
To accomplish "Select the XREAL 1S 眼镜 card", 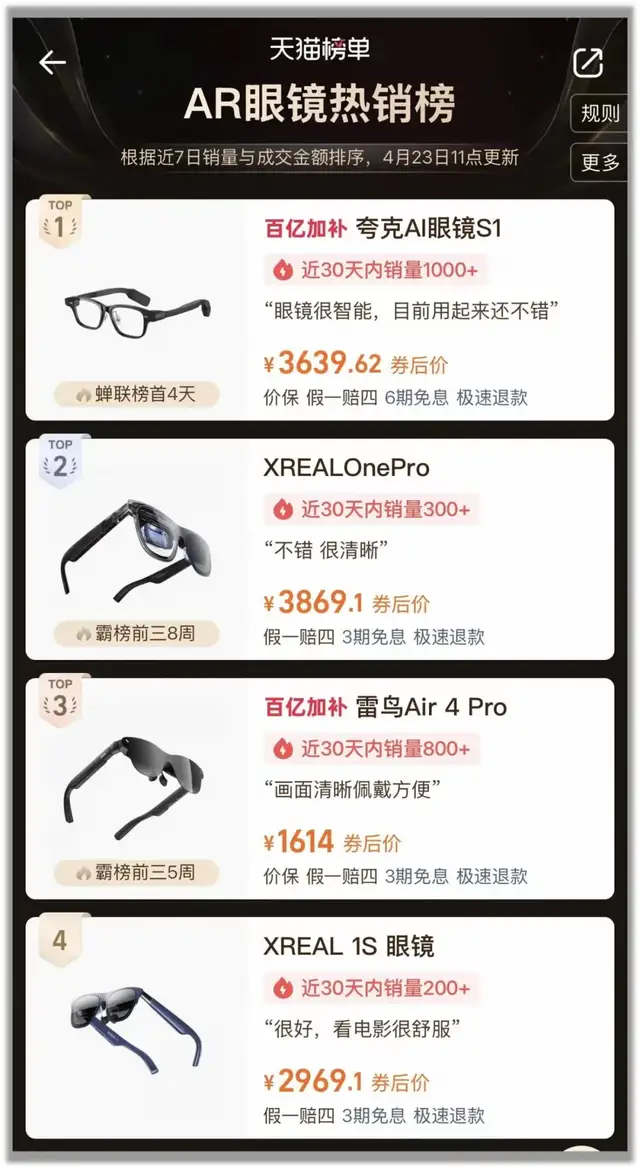I will 320,1027.
